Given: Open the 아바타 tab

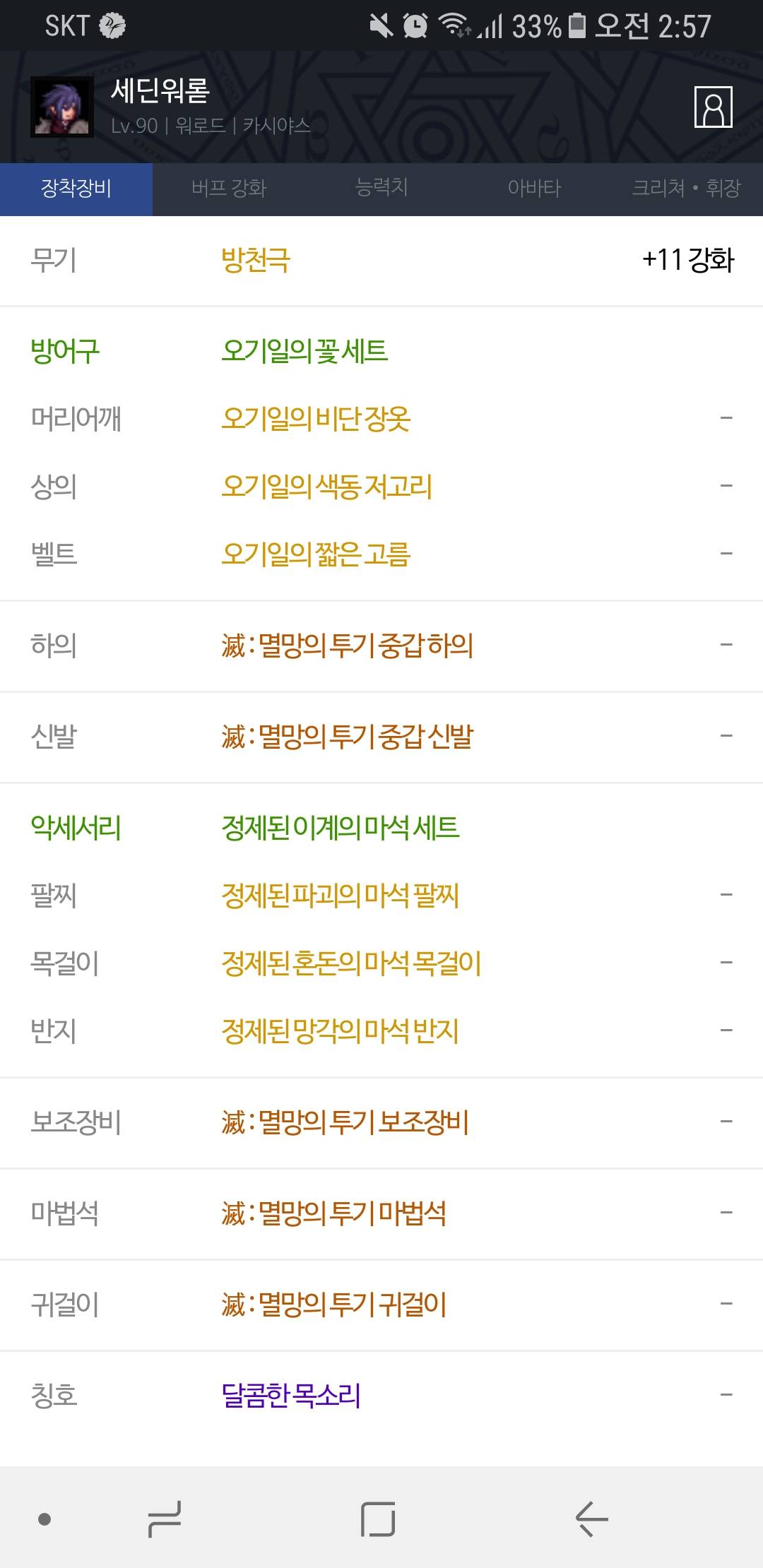Looking at the screenshot, I should coord(534,189).
